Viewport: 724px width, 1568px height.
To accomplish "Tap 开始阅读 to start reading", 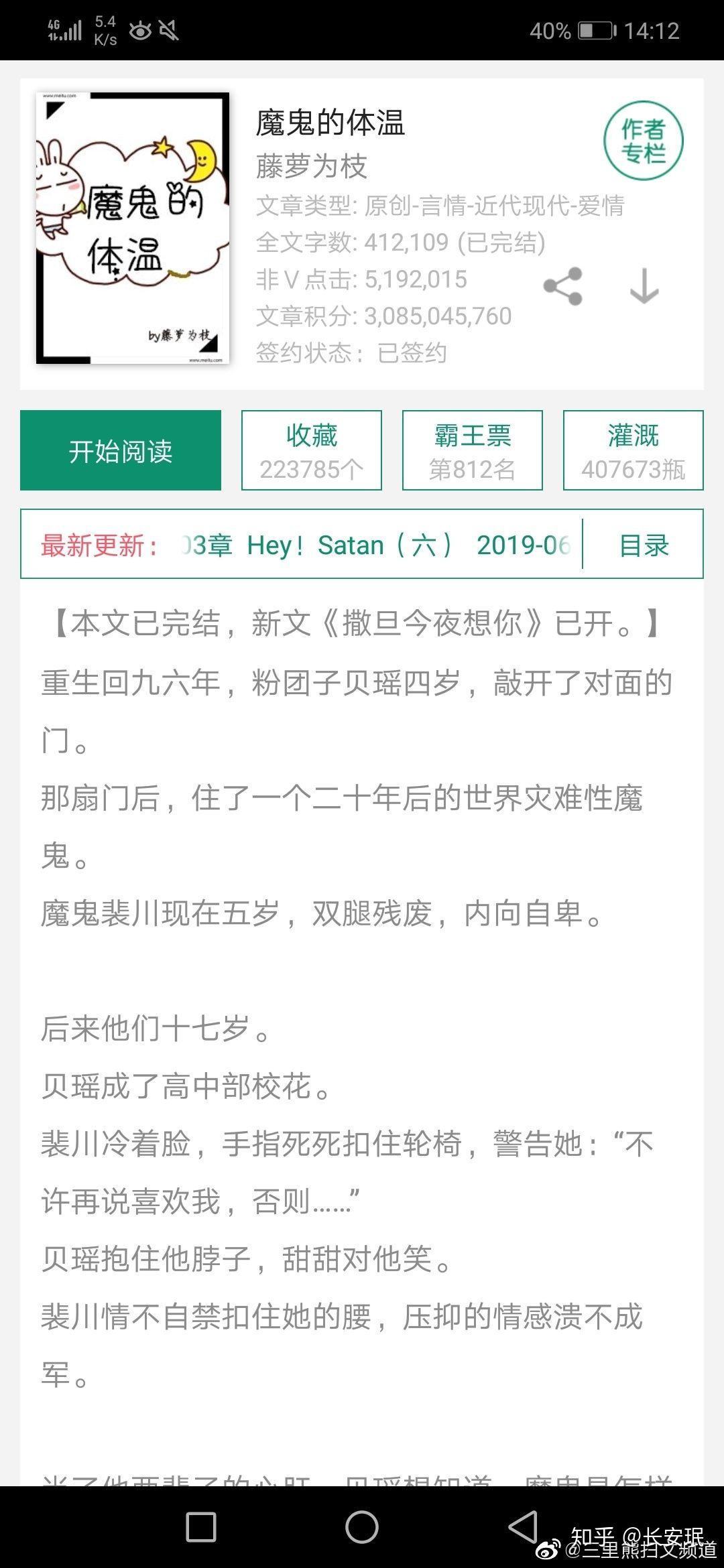I will 121,450.
